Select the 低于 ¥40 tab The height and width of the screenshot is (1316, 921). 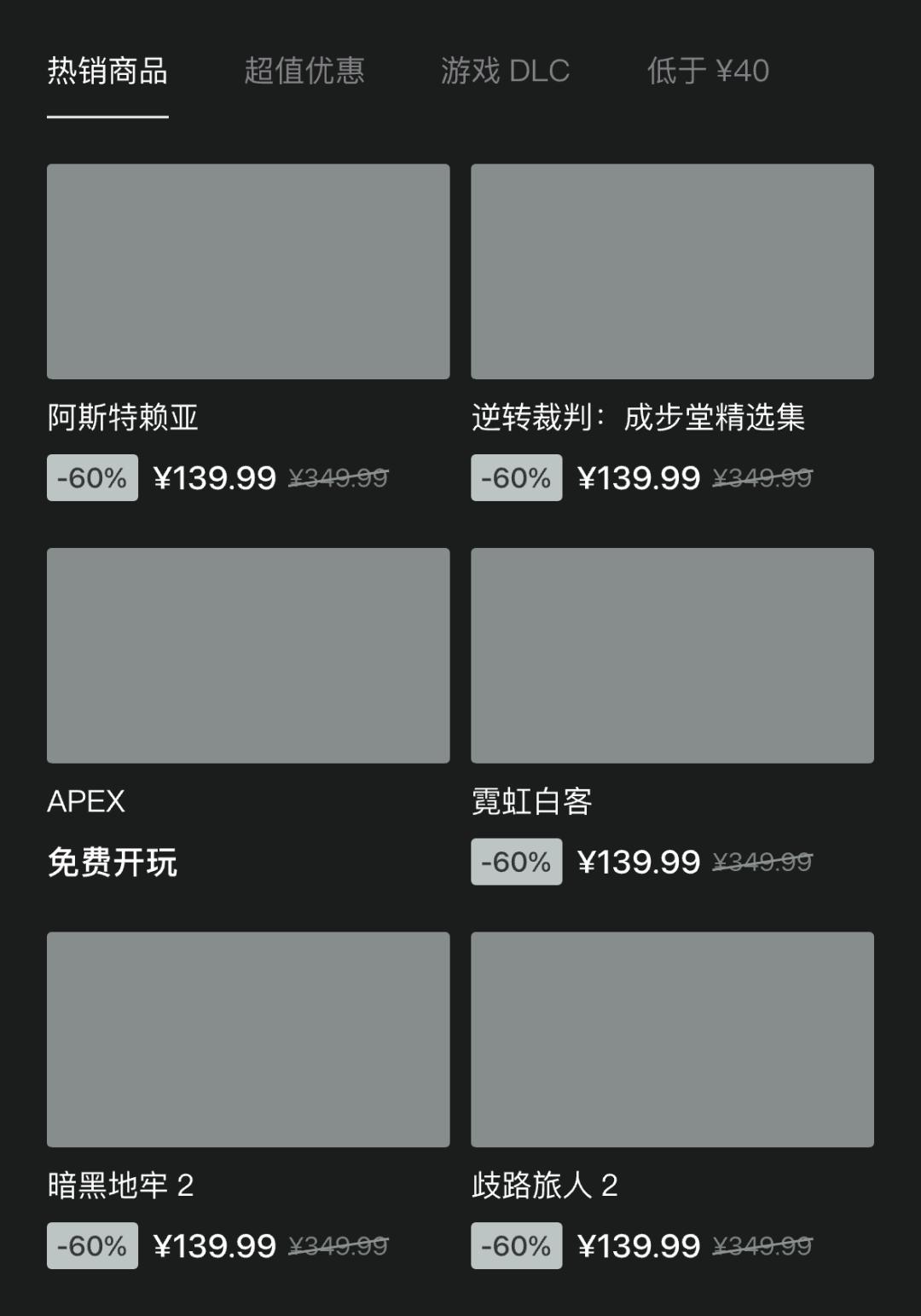708,71
